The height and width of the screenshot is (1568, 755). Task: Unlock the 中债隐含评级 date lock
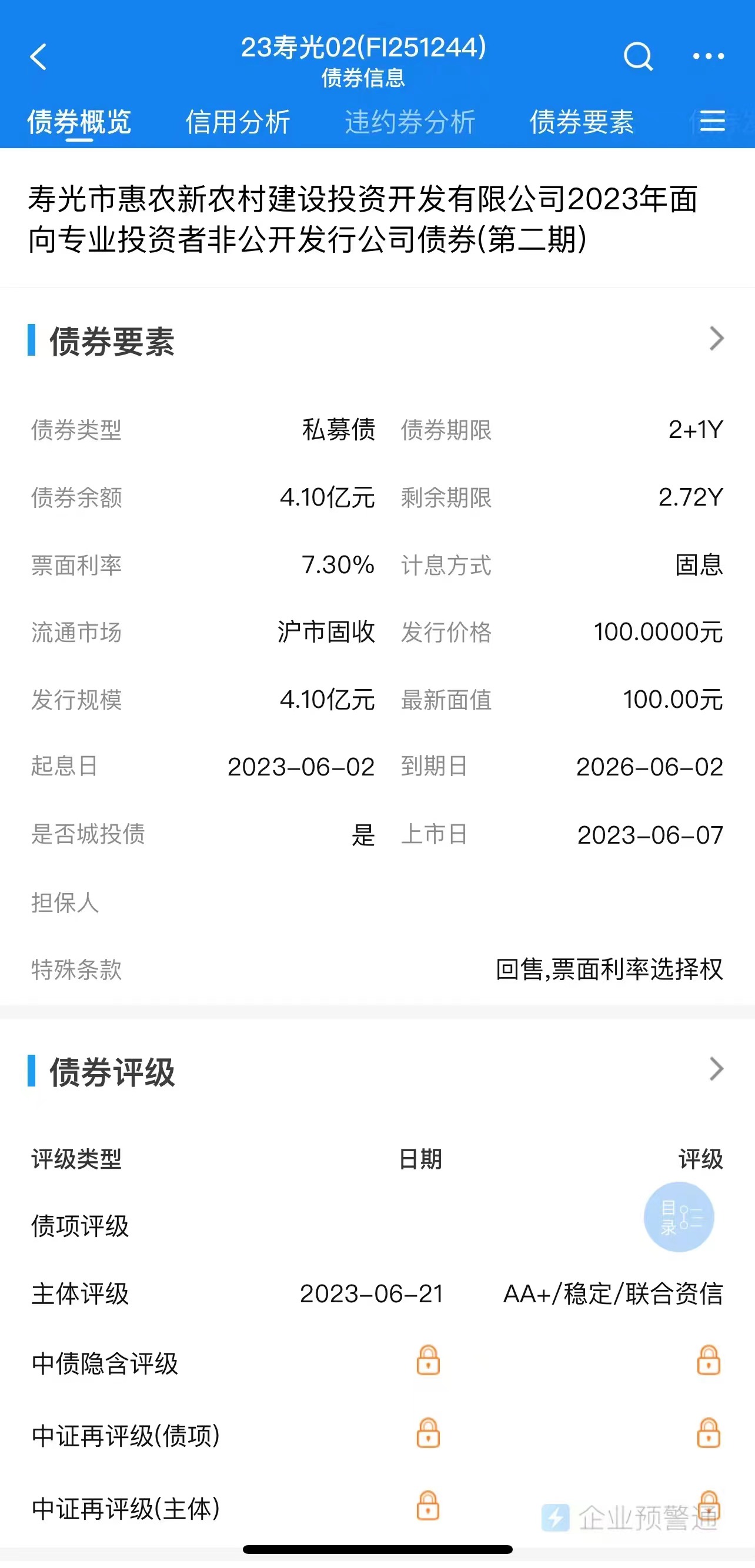coord(428,1360)
